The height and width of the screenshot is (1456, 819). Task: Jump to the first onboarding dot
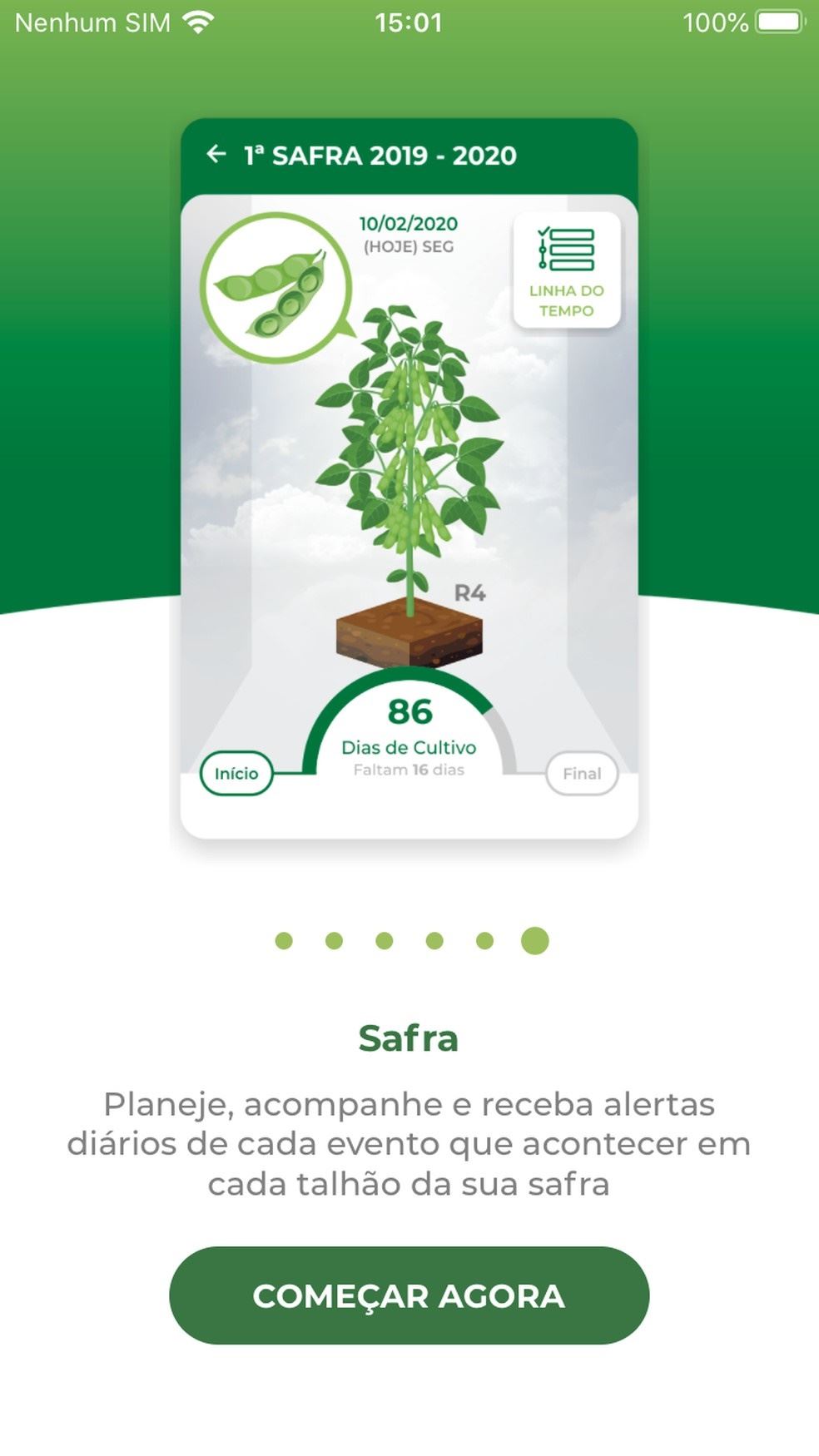click(285, 941)
